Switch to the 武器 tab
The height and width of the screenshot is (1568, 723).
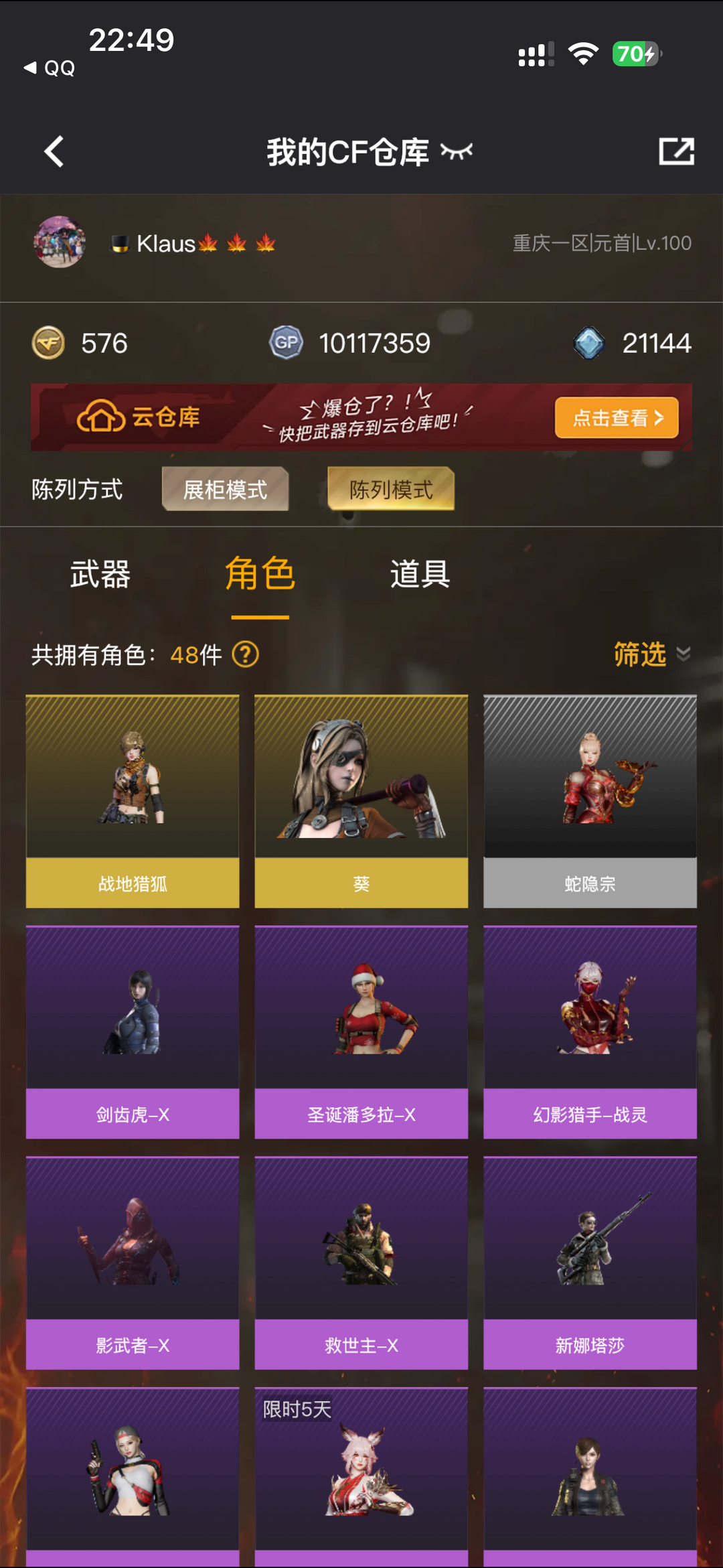(x=100, y=574)
